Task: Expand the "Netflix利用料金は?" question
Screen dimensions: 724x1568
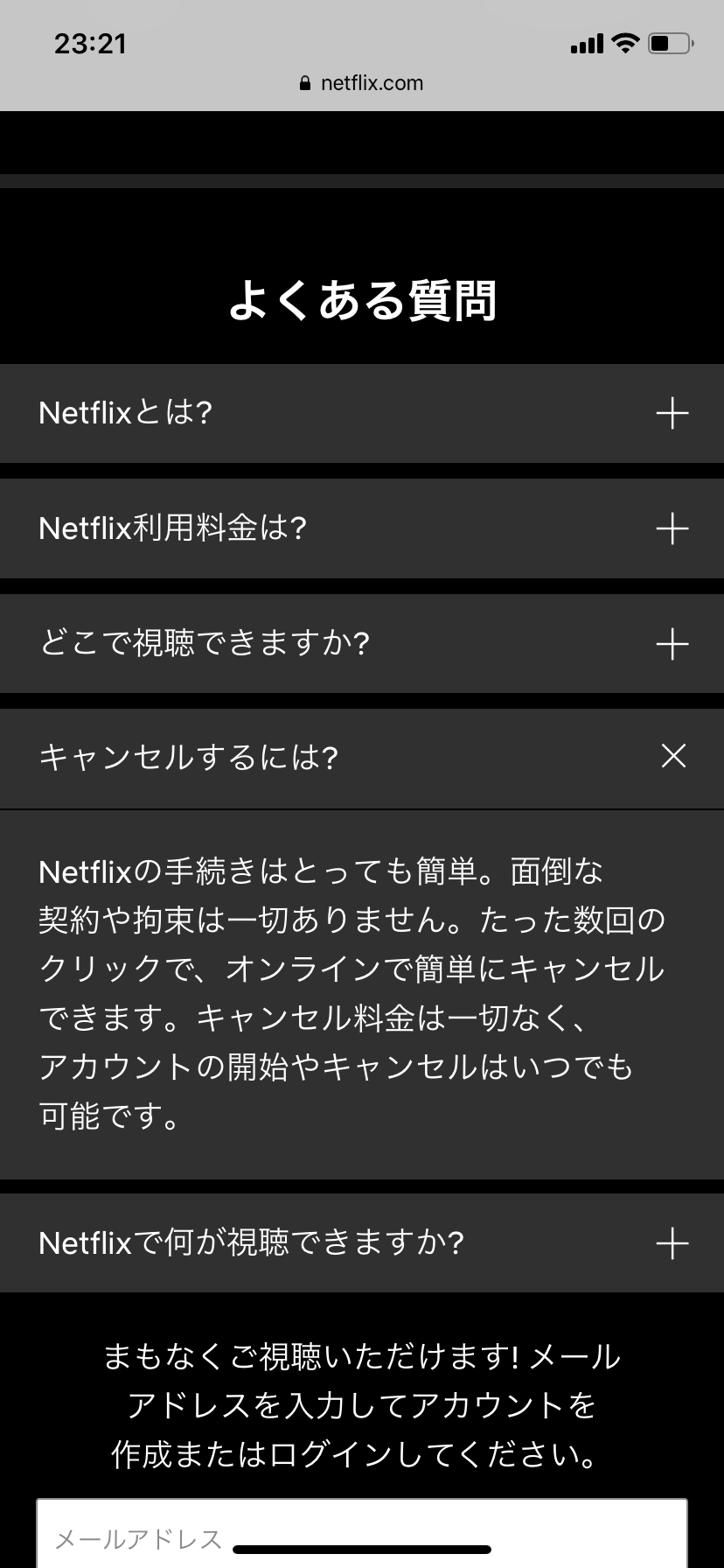Action: click(362, 528)
